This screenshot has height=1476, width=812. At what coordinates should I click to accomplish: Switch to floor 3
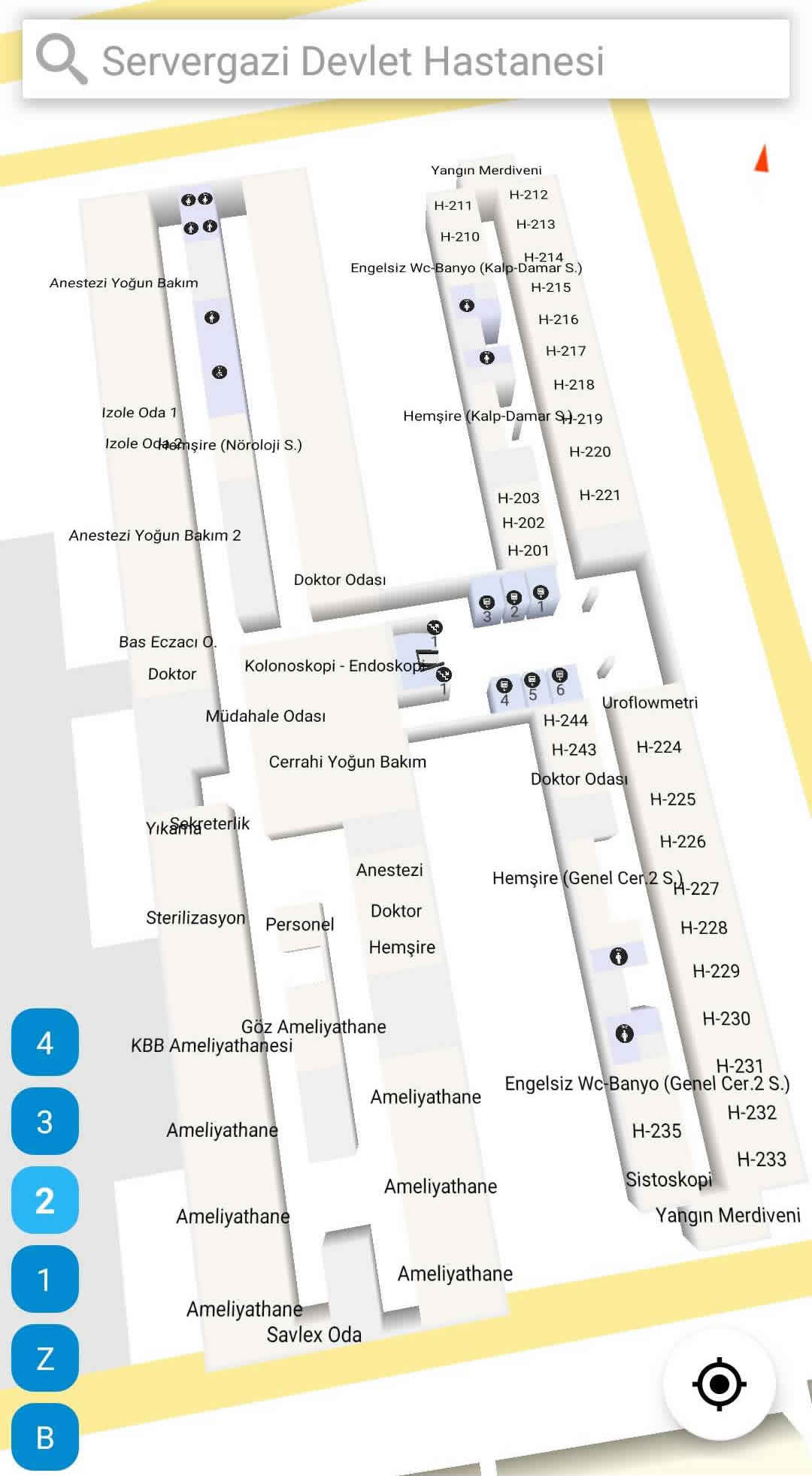pos(45,1121)
